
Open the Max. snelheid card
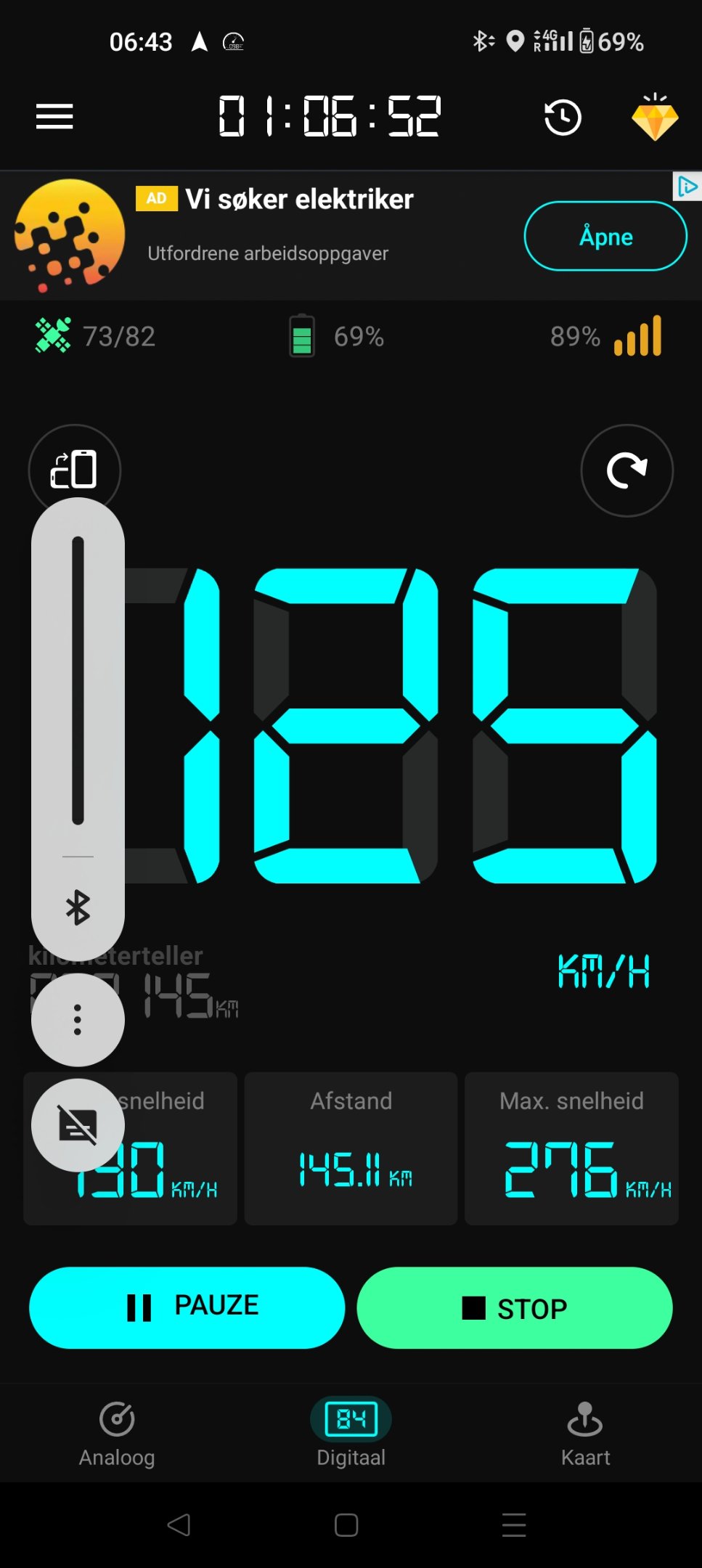(x=571, y=1148)
